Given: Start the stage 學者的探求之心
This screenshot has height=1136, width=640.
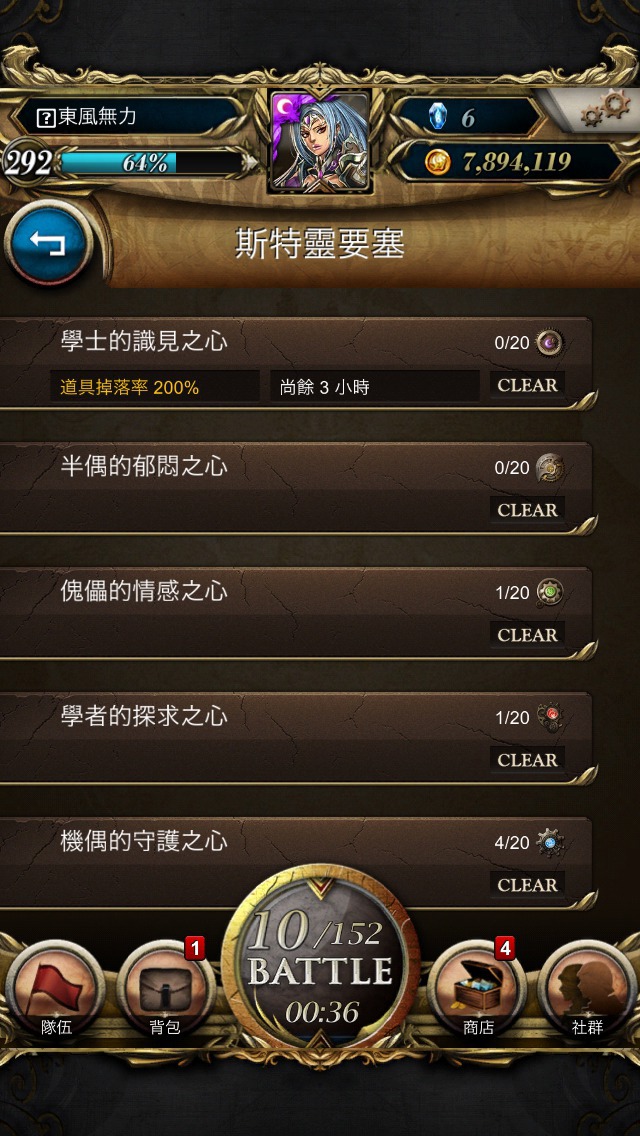Looking at the screenshot, I should click(296, 738).
